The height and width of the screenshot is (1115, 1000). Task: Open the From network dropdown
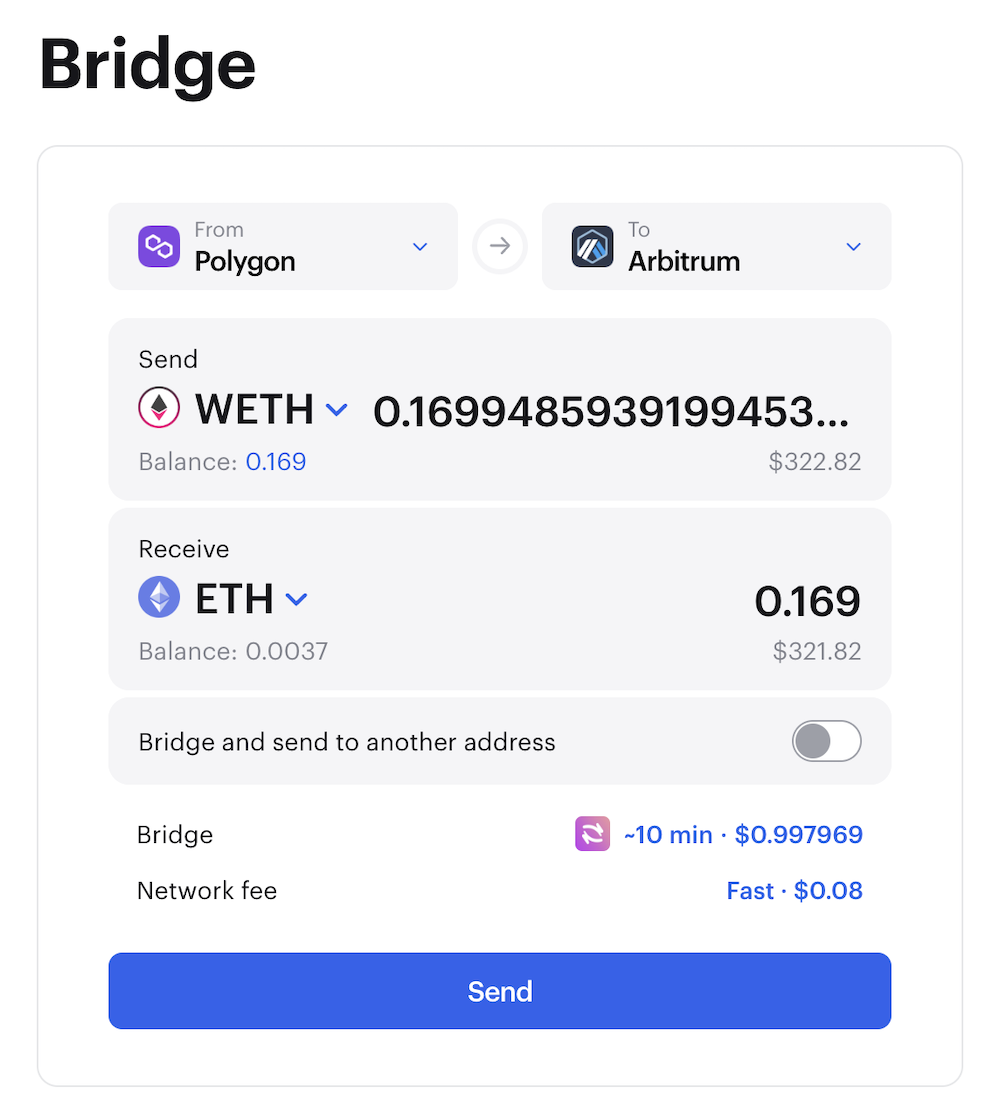point(420,246)
